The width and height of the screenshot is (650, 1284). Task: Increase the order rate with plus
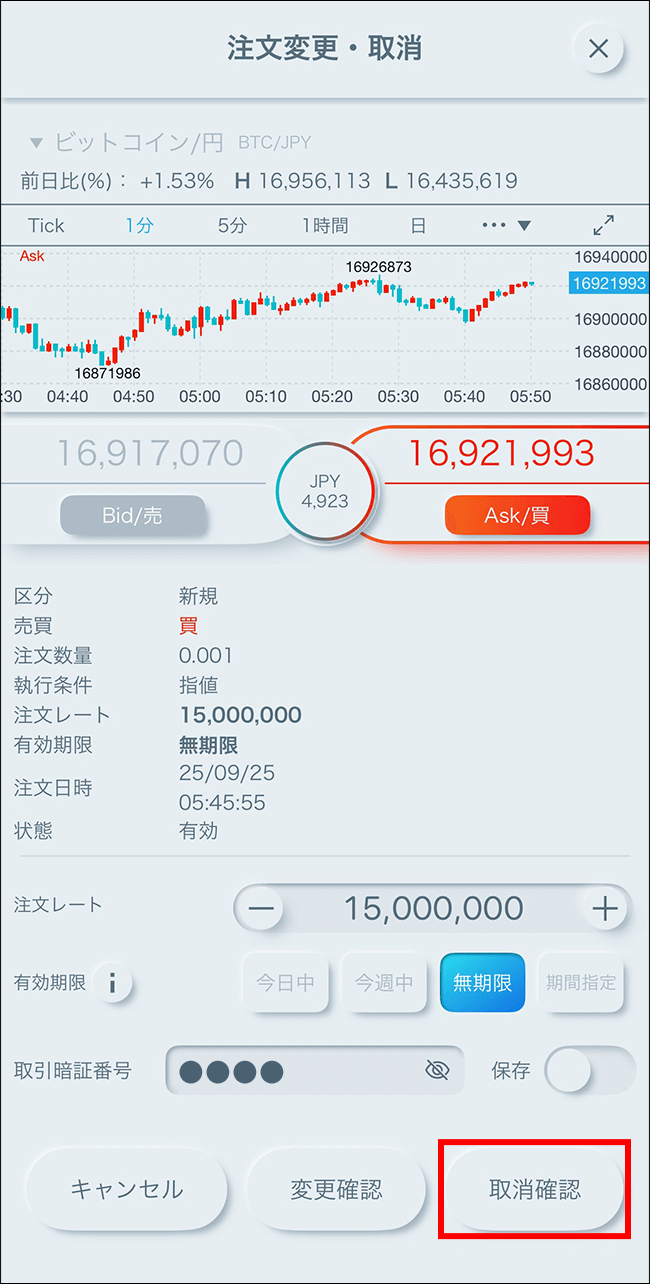pyautogui.click(x=605, y=909)
